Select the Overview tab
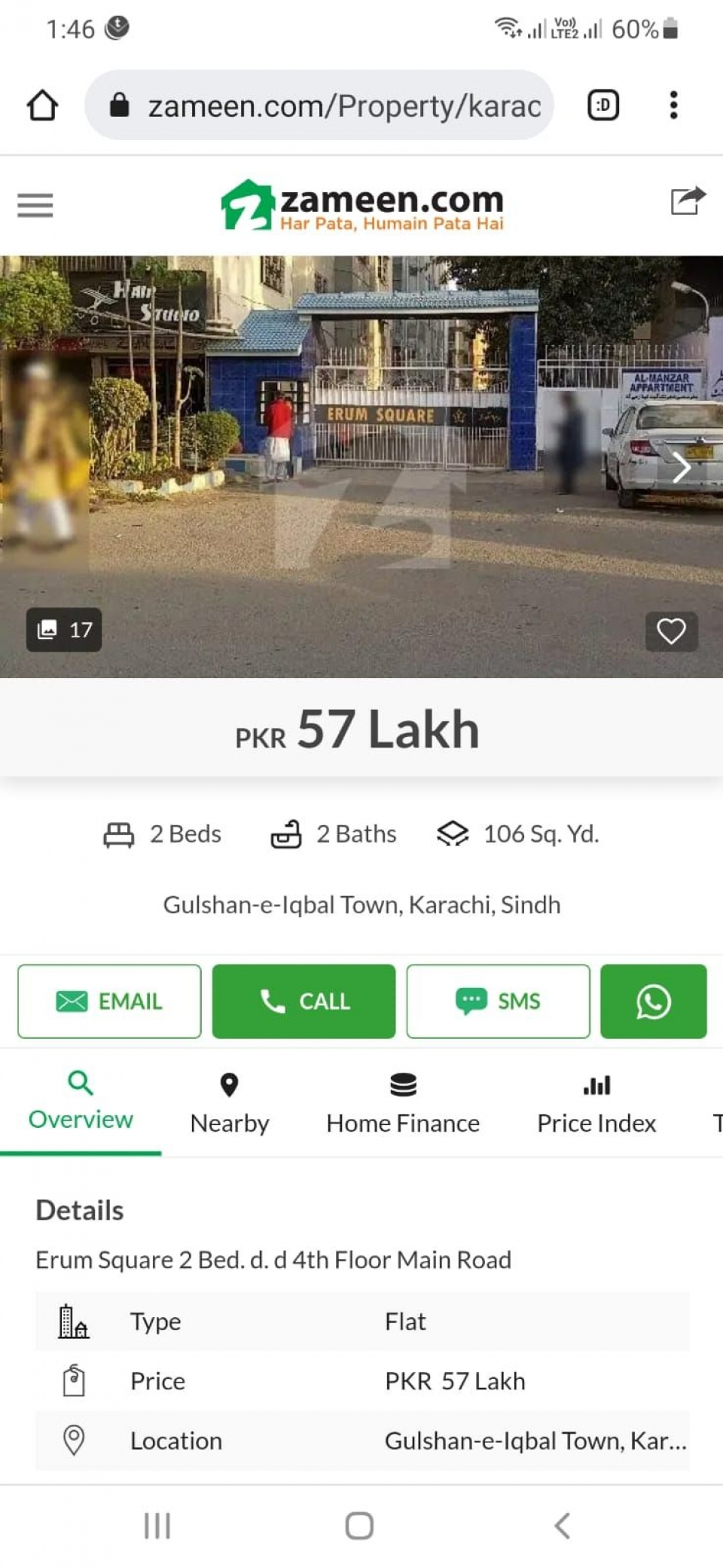Screen dimensions: 723x1568 81,1102
